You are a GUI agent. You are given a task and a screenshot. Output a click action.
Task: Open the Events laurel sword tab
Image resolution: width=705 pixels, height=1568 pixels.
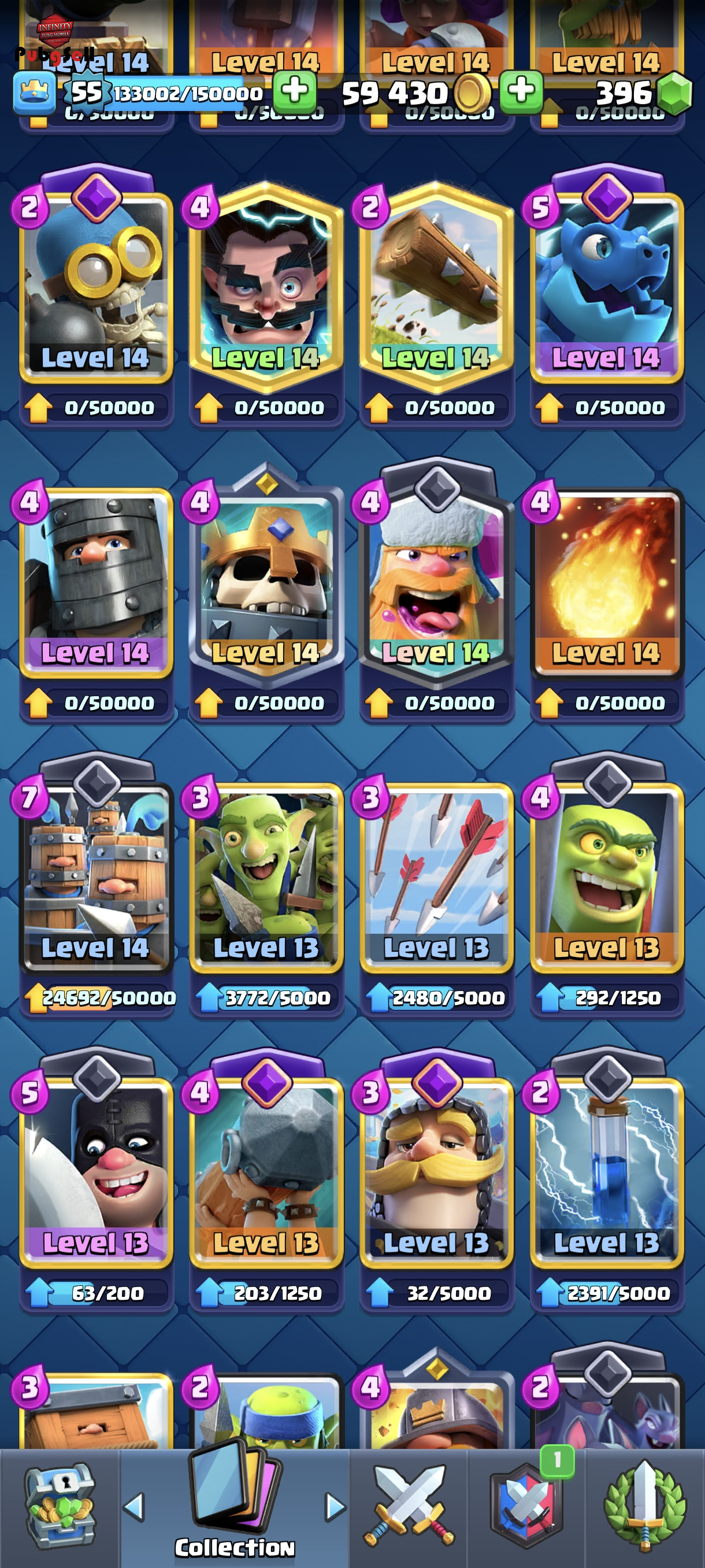645,1507
